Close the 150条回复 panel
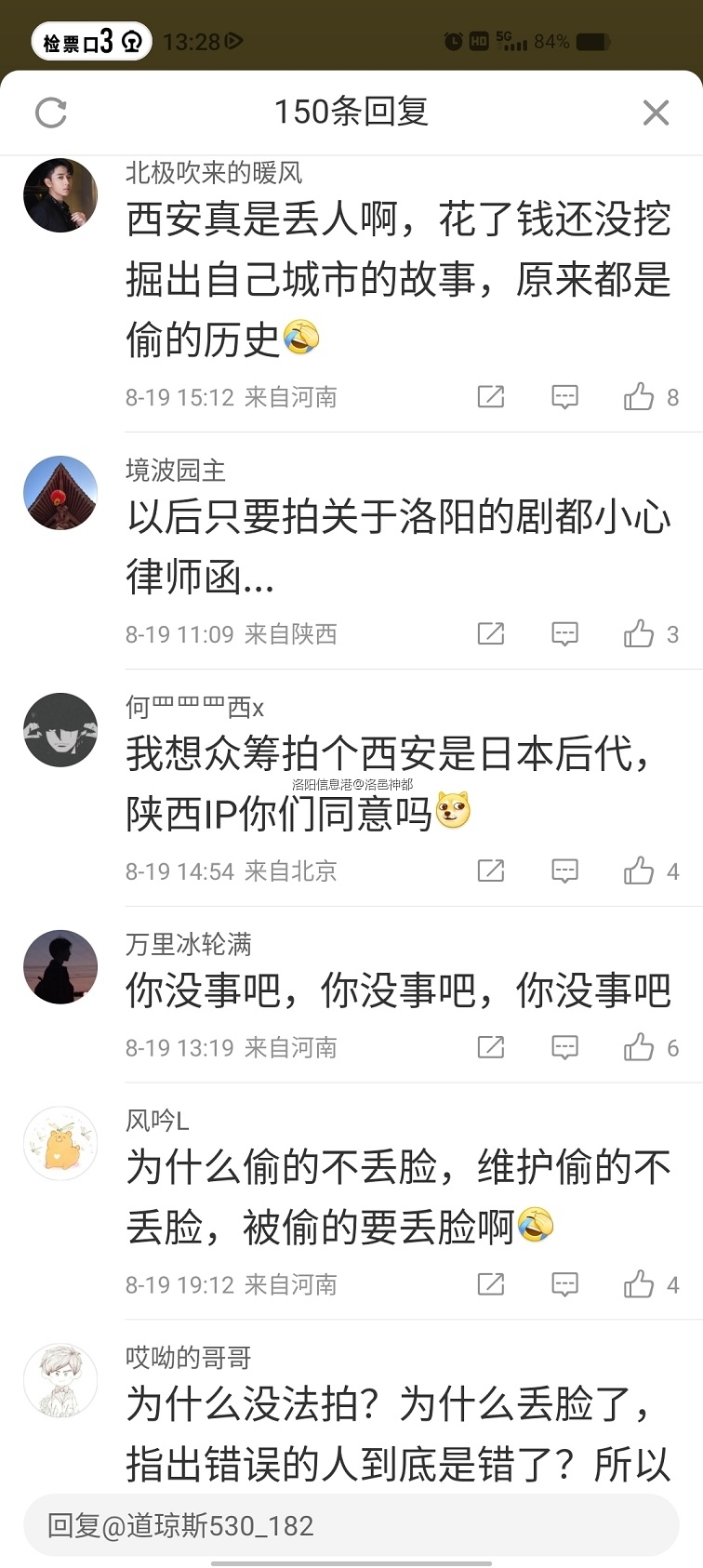The width and height of the screenshot is (703, 1568). coord(656,112)
